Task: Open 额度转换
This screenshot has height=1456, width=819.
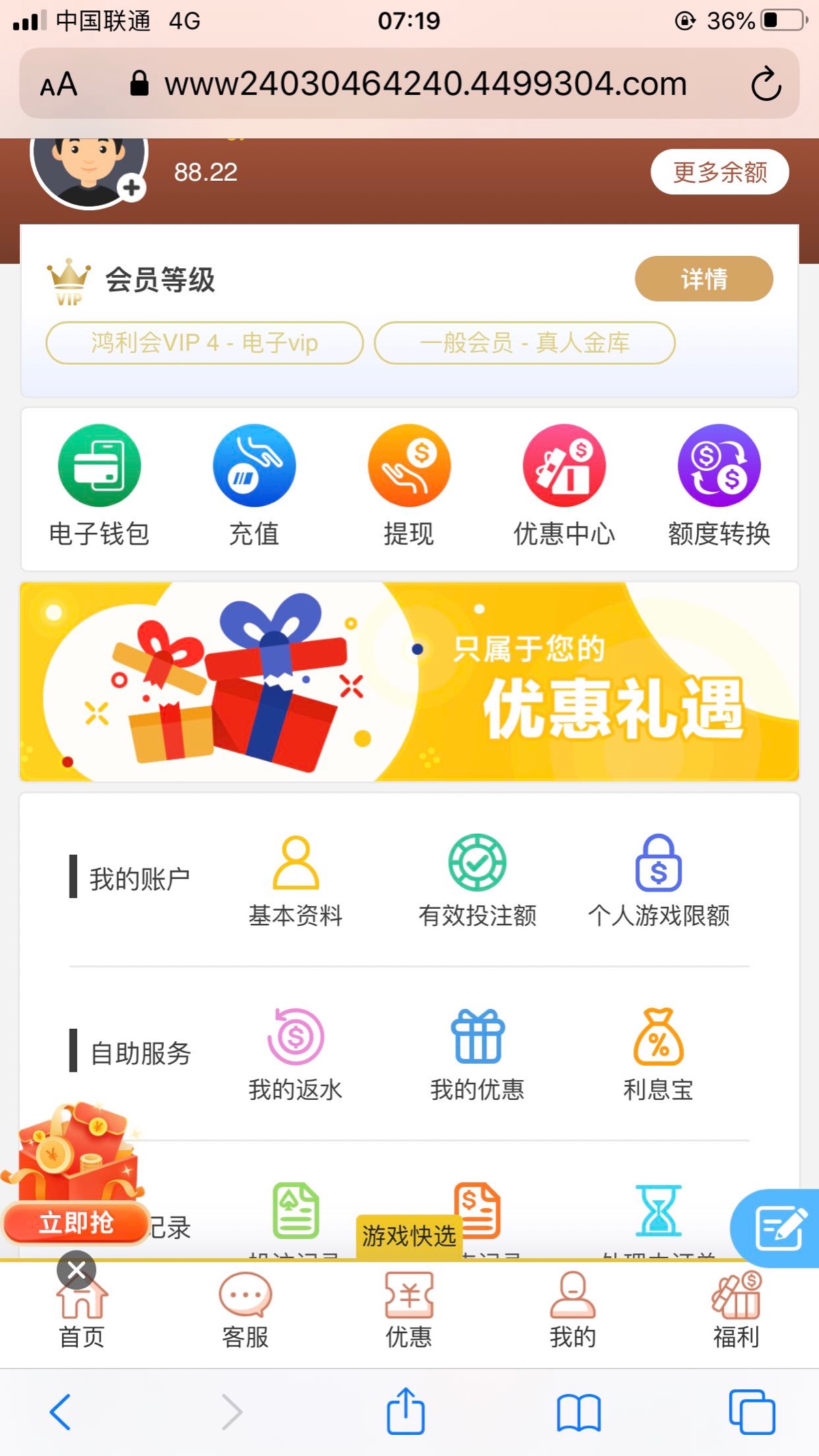Action: (x=719, y=486)
